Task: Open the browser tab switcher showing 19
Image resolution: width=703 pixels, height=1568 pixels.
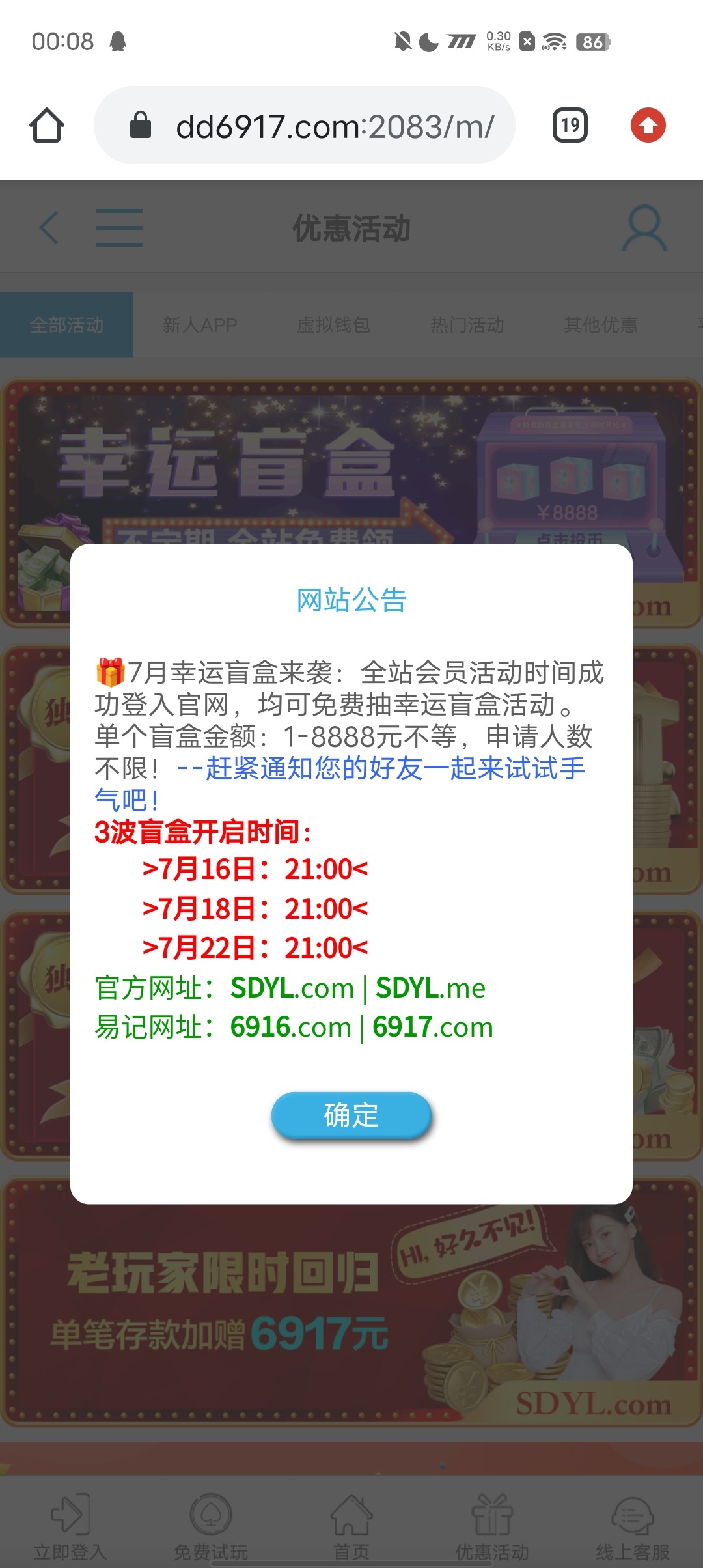Action: click(570, 125)
